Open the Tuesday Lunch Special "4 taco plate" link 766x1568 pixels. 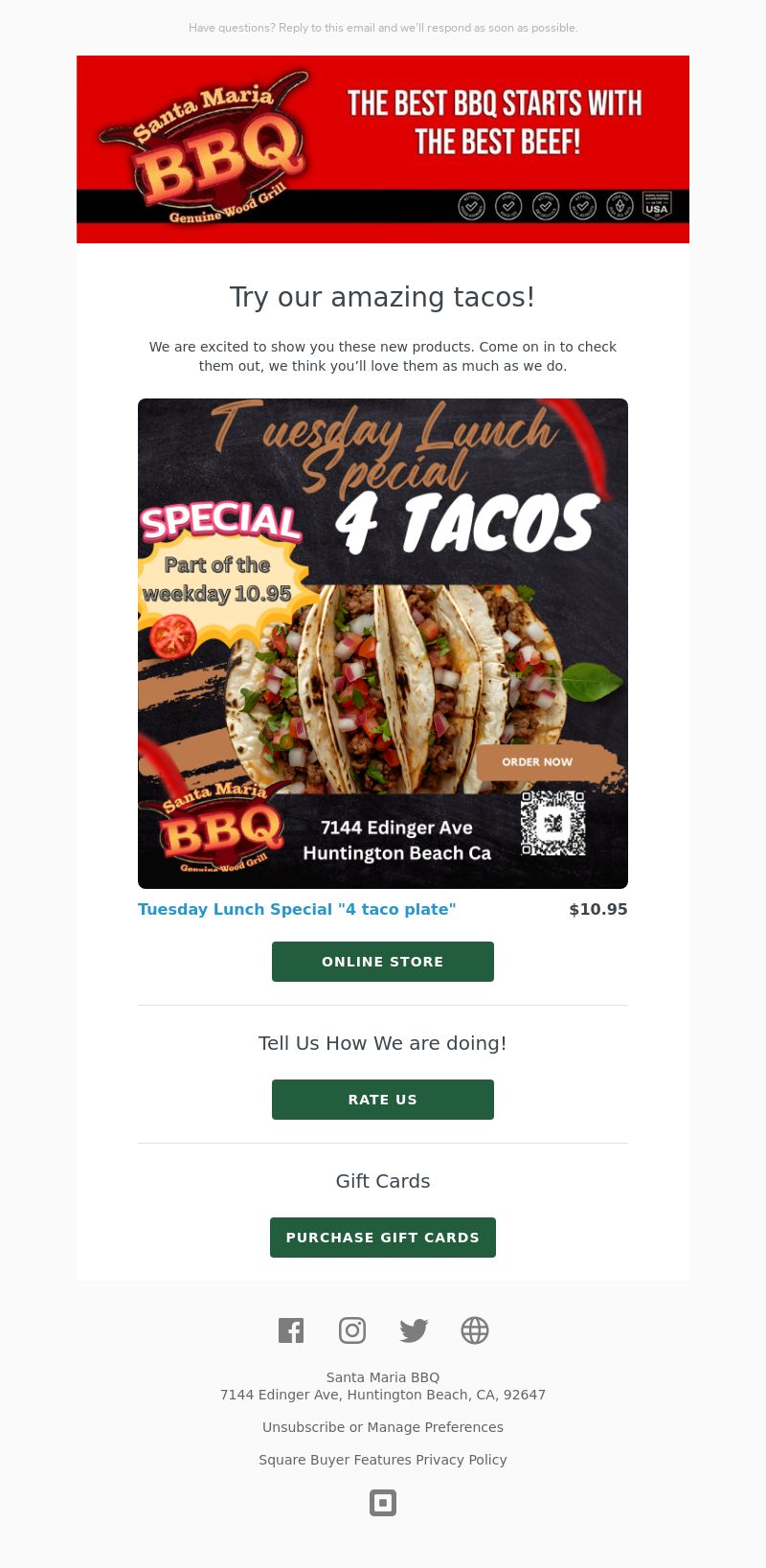tap(297, 909)
